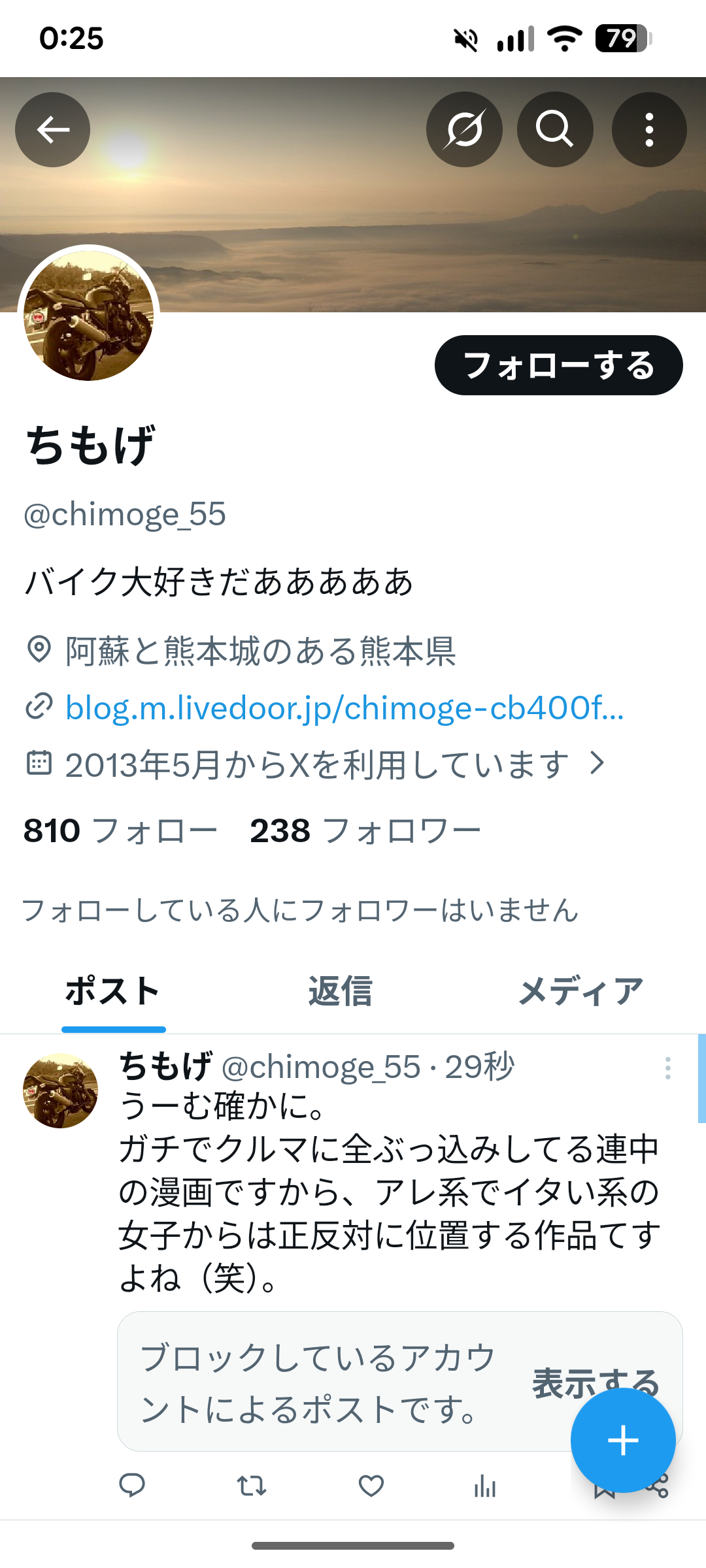Reply to ちもげ's post

coord(132,1486)
